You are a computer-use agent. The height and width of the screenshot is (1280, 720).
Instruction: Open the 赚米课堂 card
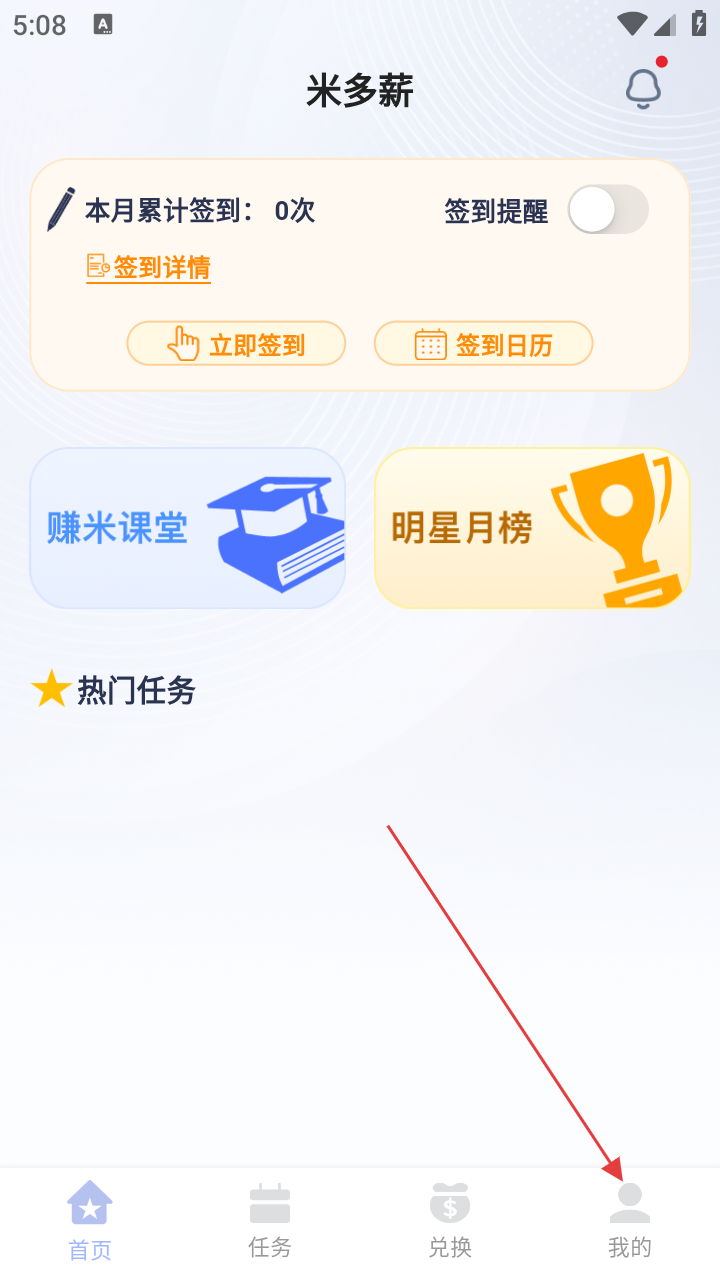[188, 528]
